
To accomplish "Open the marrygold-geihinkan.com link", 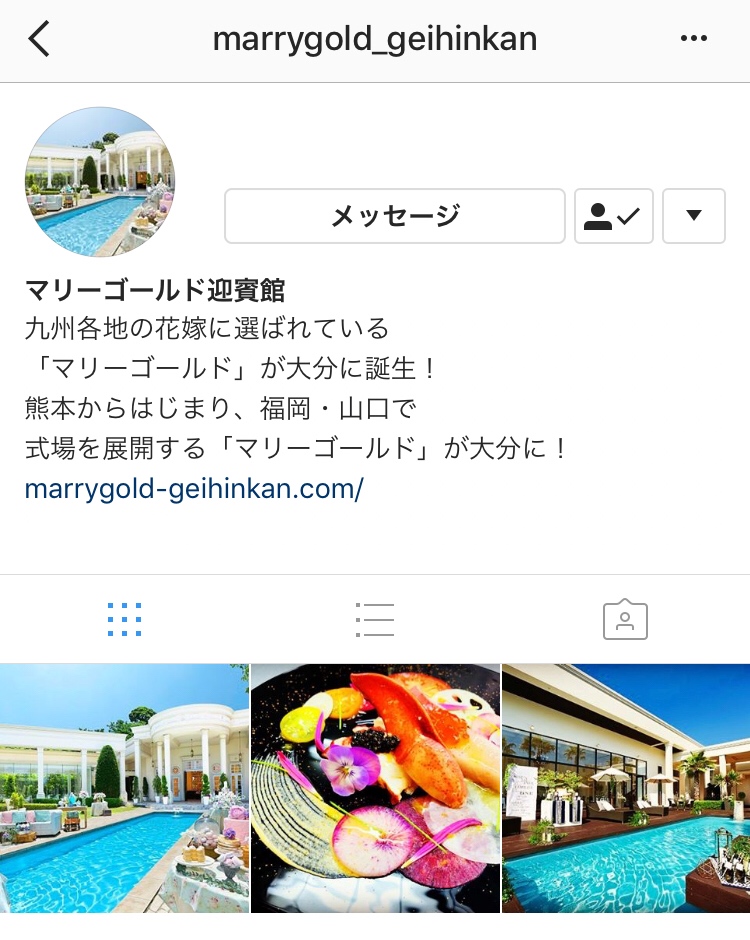I will point(194,489).
